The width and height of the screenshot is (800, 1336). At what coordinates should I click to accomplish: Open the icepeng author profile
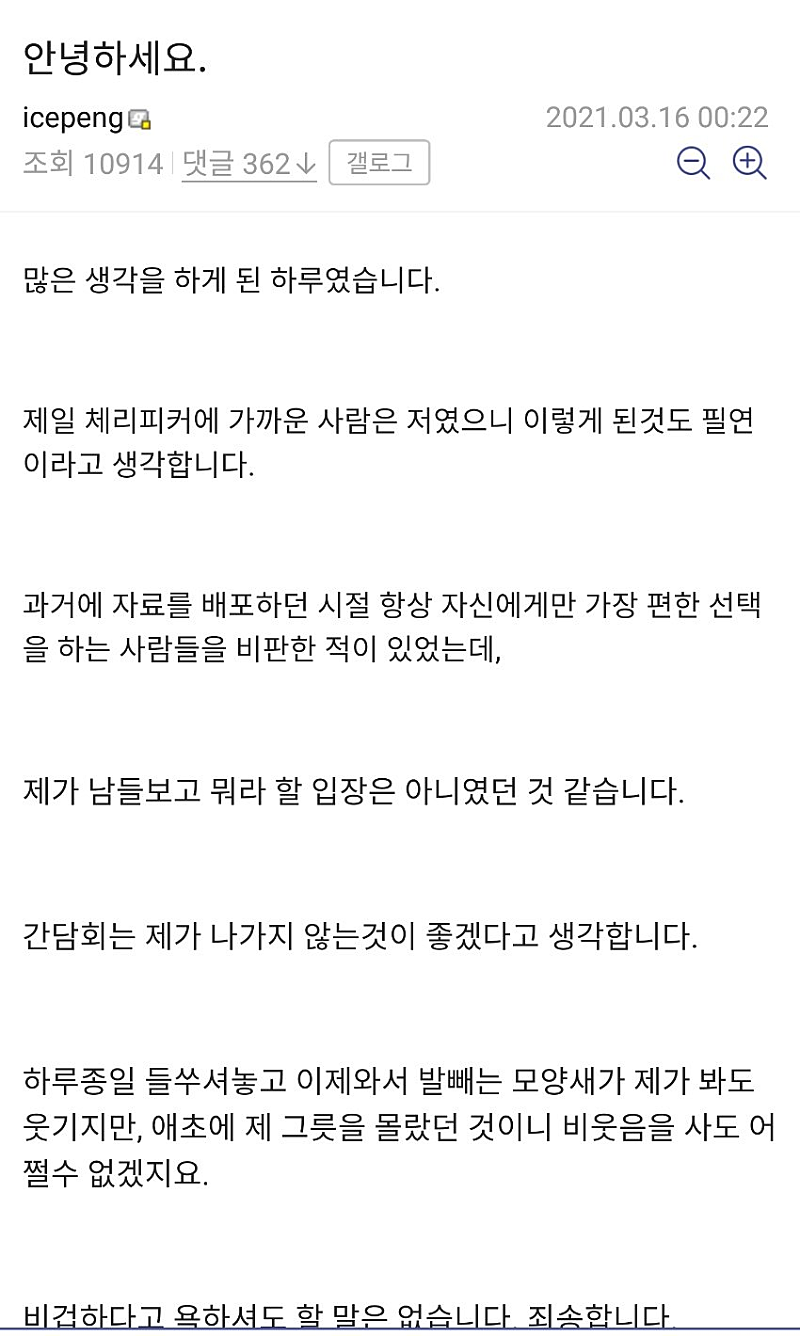pos(72,119)
